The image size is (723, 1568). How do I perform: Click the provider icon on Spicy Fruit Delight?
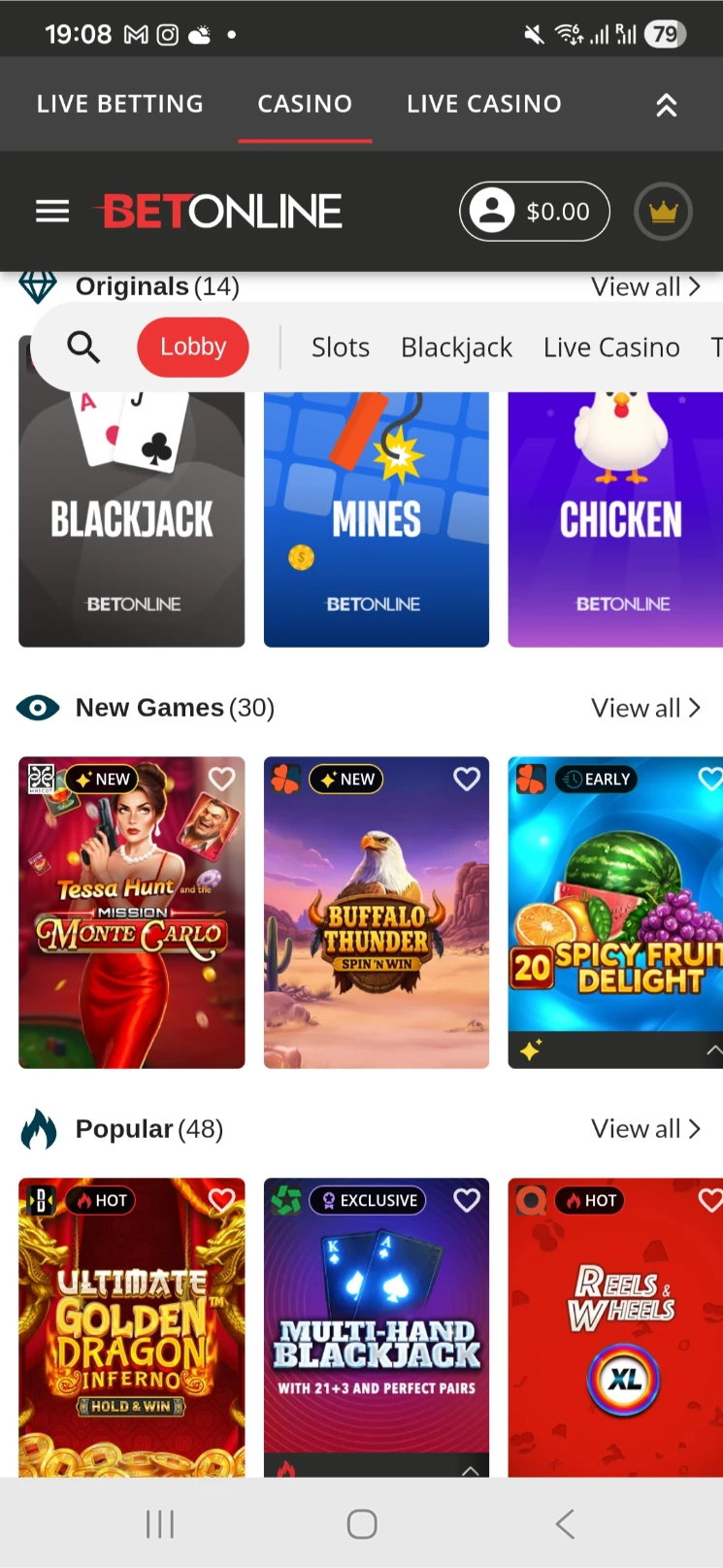tap(530, 779)
